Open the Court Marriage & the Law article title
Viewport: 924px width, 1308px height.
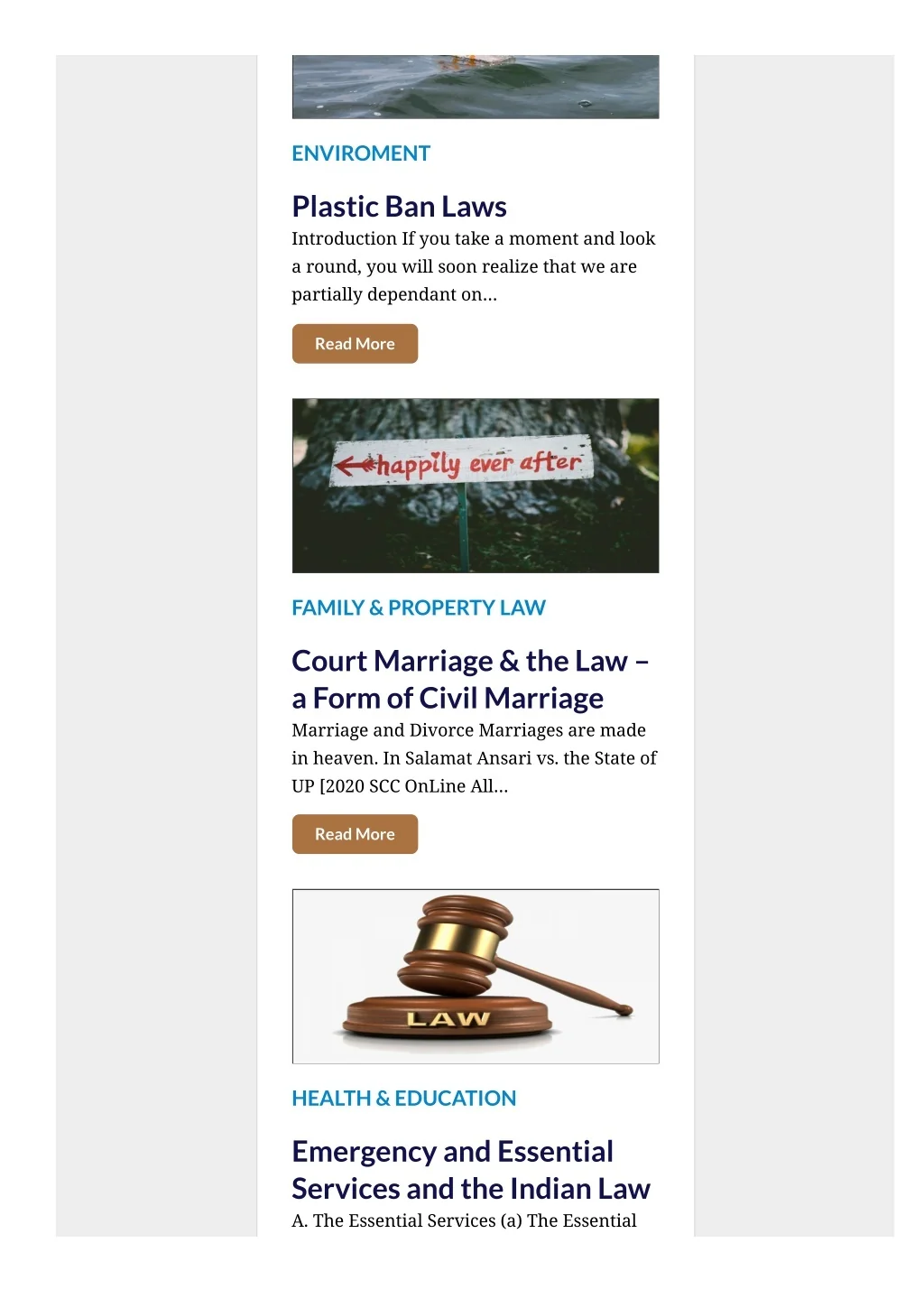click(x=469, y=679)
